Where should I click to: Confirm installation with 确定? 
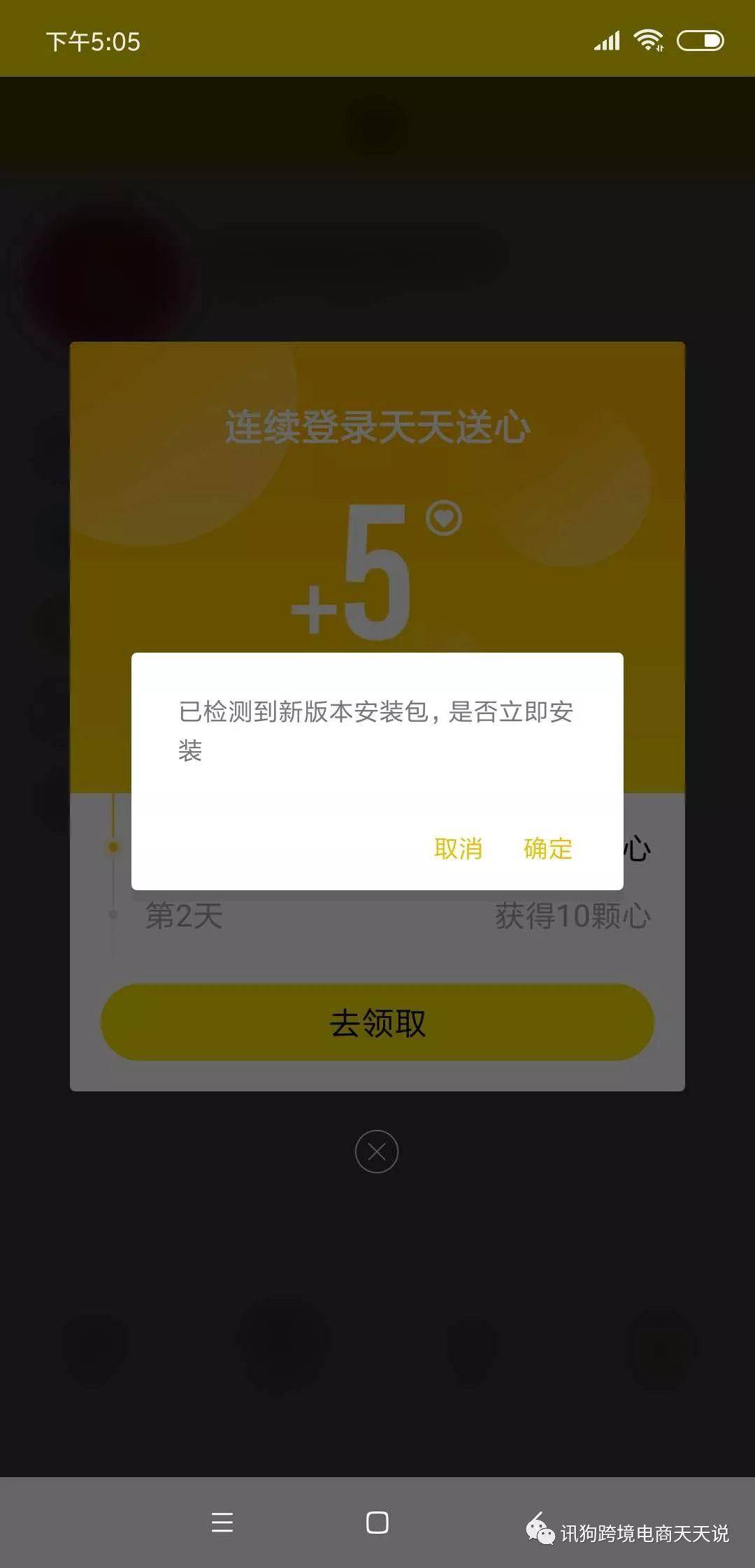click(x=547, y=849)
